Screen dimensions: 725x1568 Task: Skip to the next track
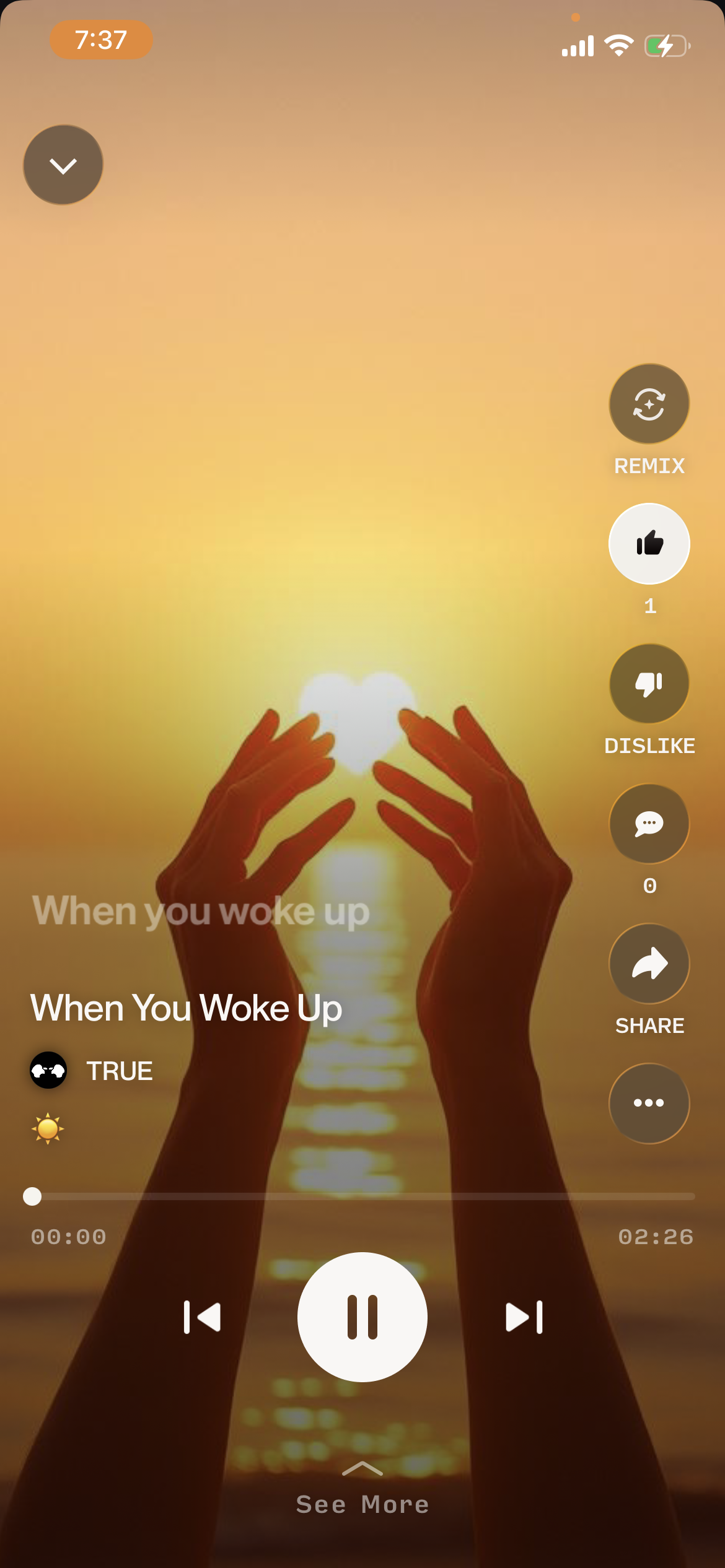click(x=522, y=1317)
